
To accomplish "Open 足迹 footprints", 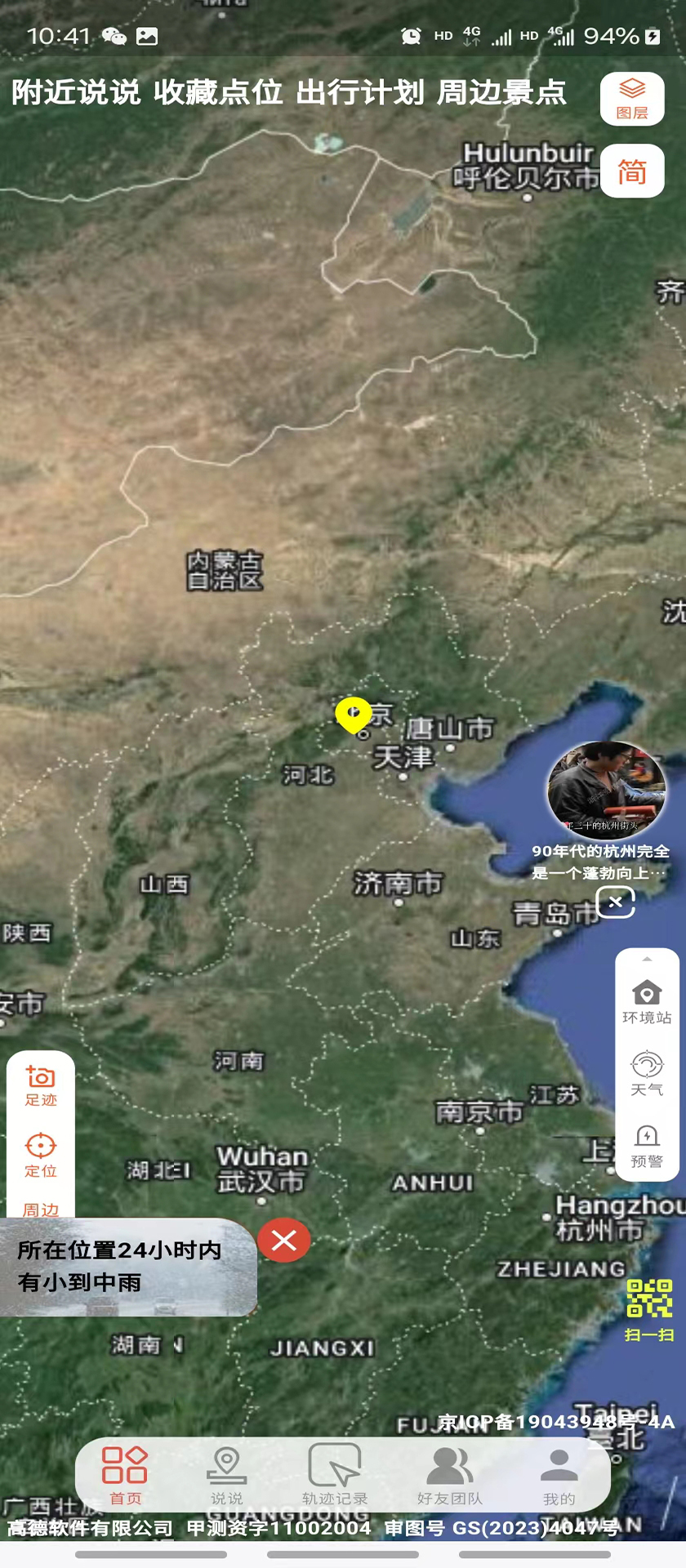I will pos(41,1085).
